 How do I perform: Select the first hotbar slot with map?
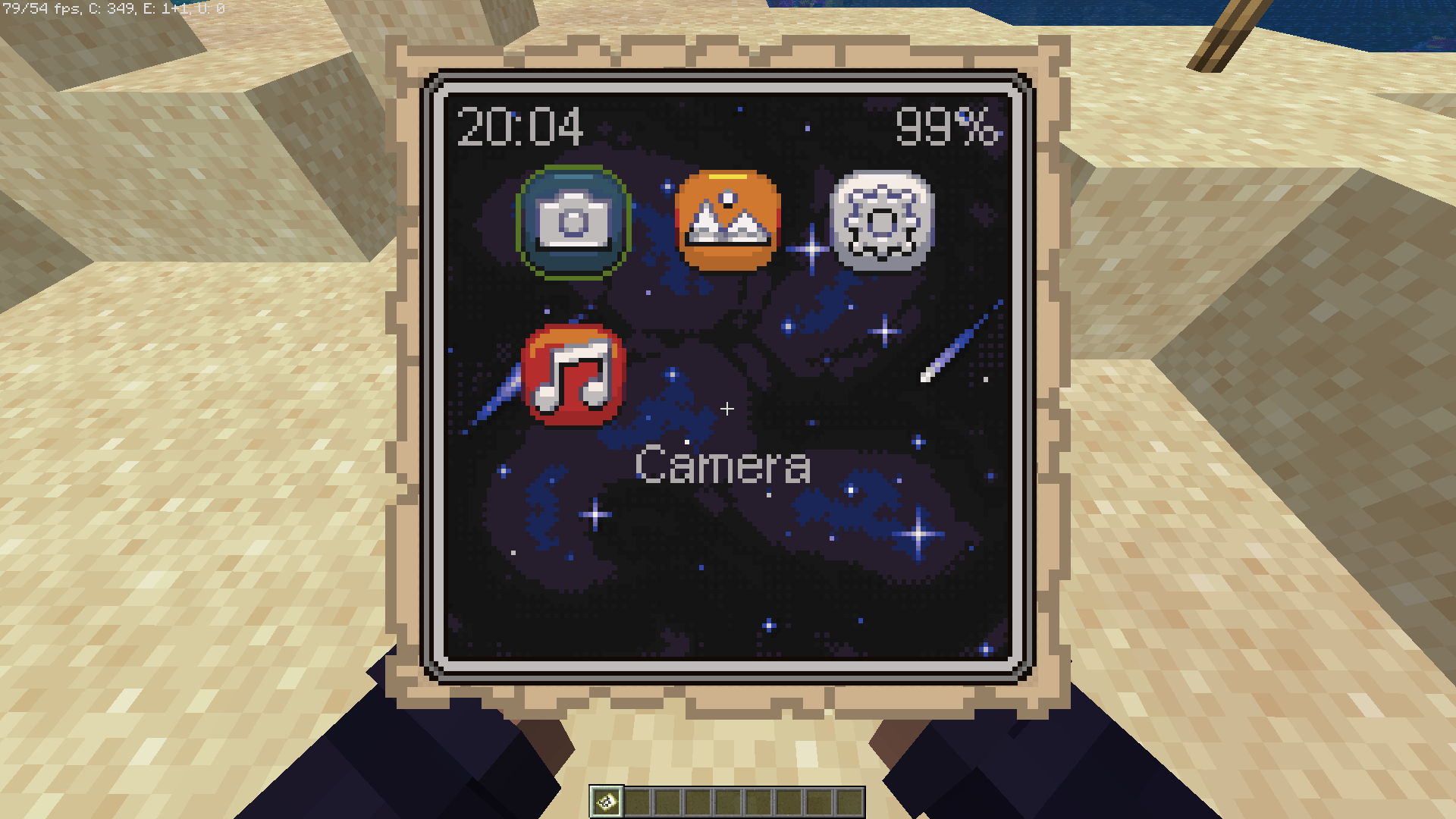coord(607,802)
